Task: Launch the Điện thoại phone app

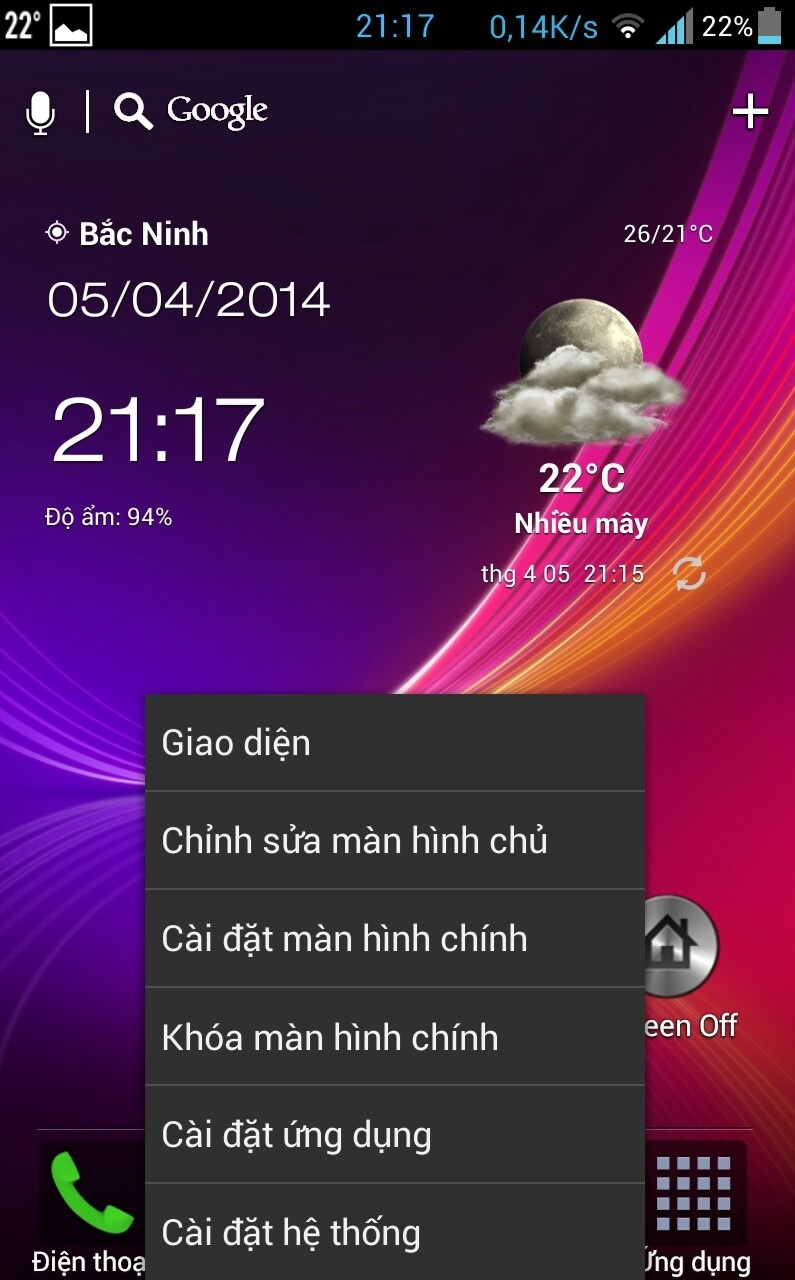Action: 90,1195
